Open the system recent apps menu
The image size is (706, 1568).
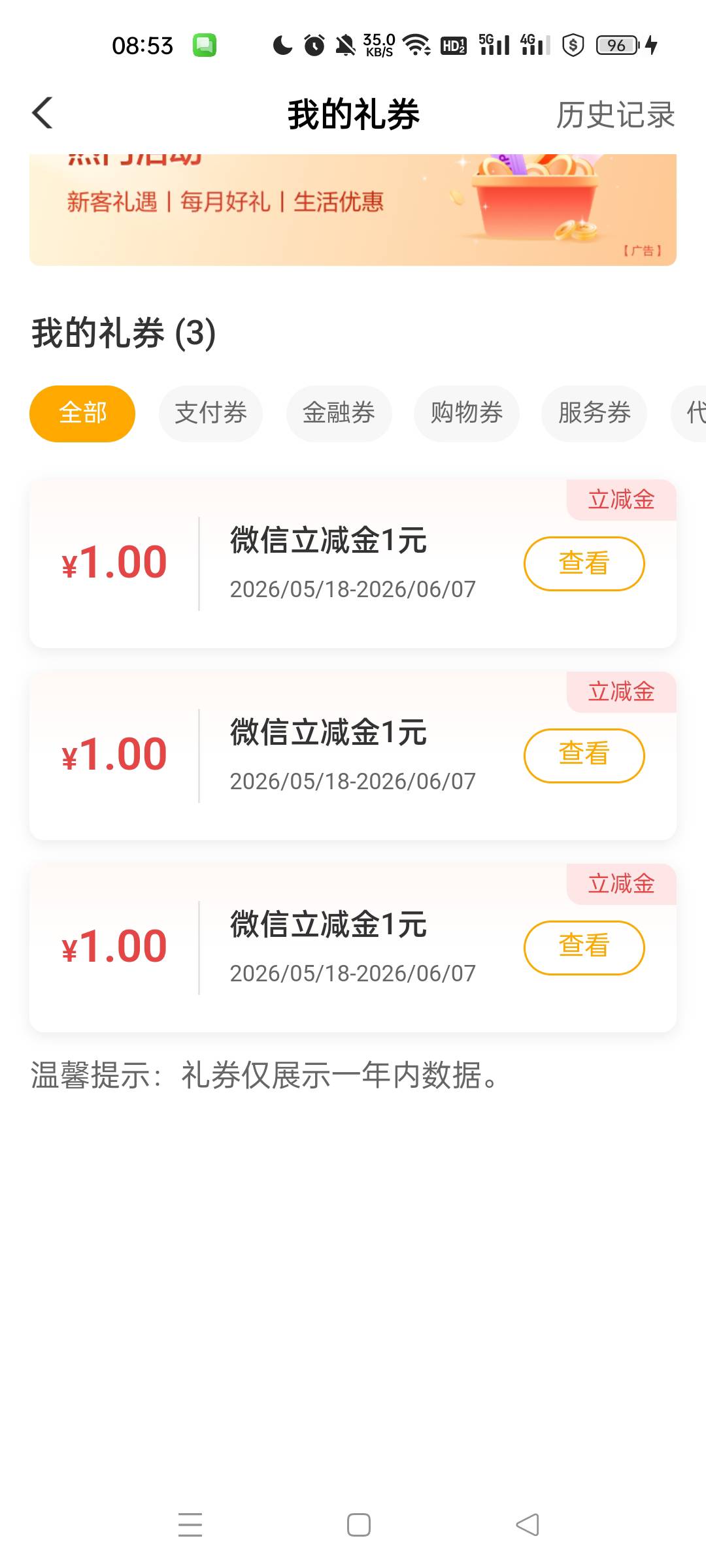(x=190, y=1525)
